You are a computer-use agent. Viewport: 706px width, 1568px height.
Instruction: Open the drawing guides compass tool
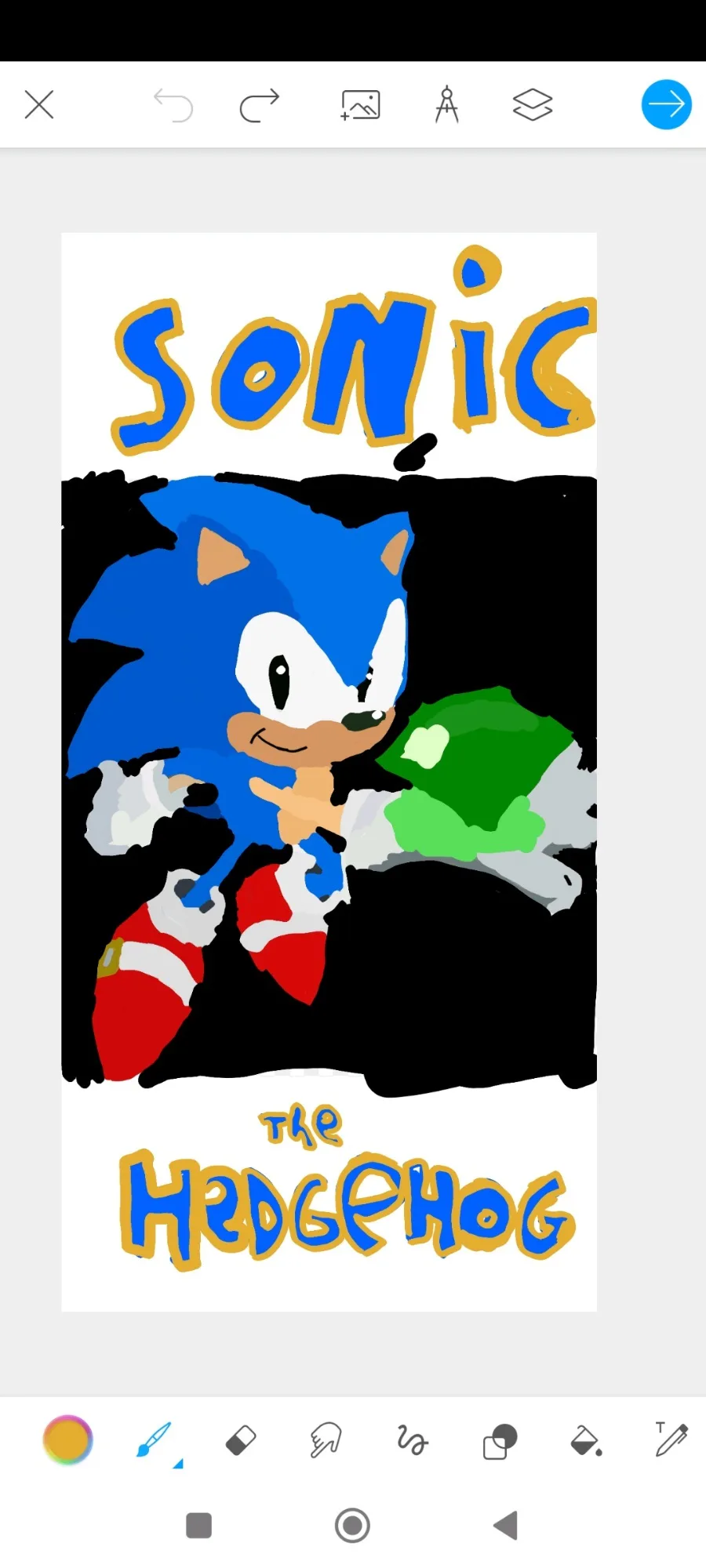tap(446, 105)
